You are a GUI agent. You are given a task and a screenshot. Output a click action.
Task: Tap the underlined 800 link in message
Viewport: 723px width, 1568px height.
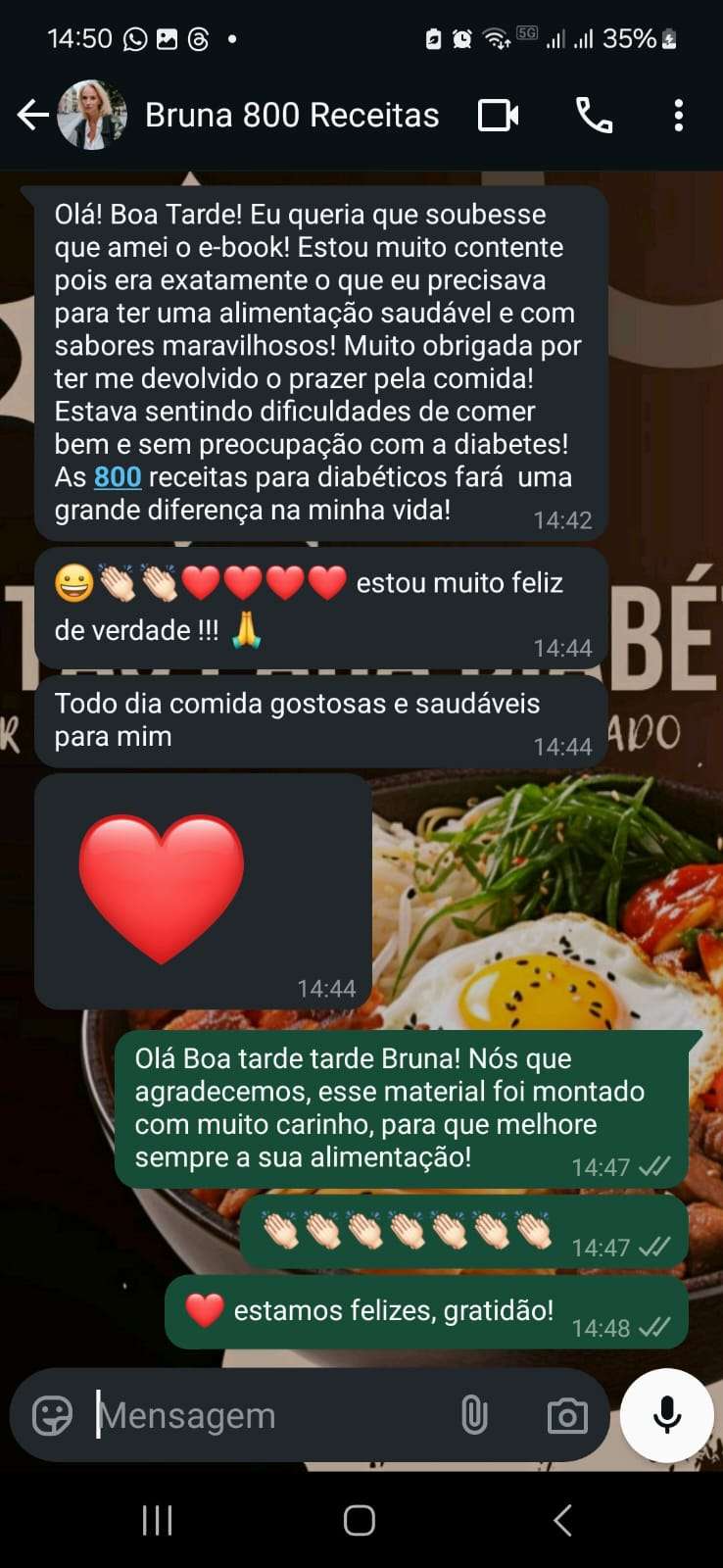(x=118, y=477)
